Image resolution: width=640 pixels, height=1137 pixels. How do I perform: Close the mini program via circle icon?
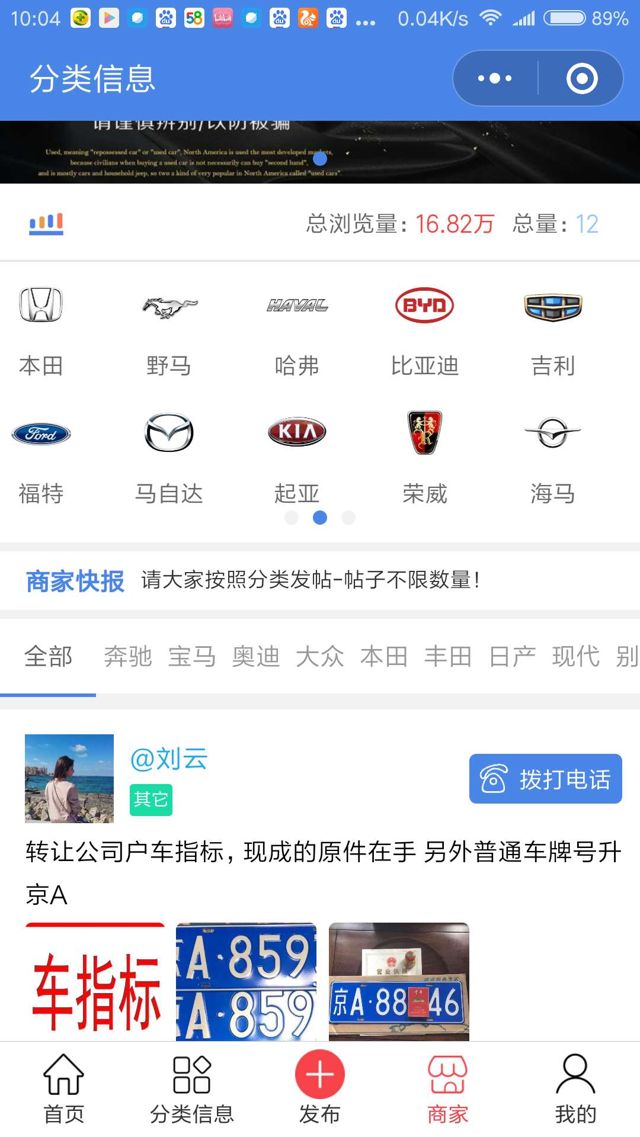(581, 78)
